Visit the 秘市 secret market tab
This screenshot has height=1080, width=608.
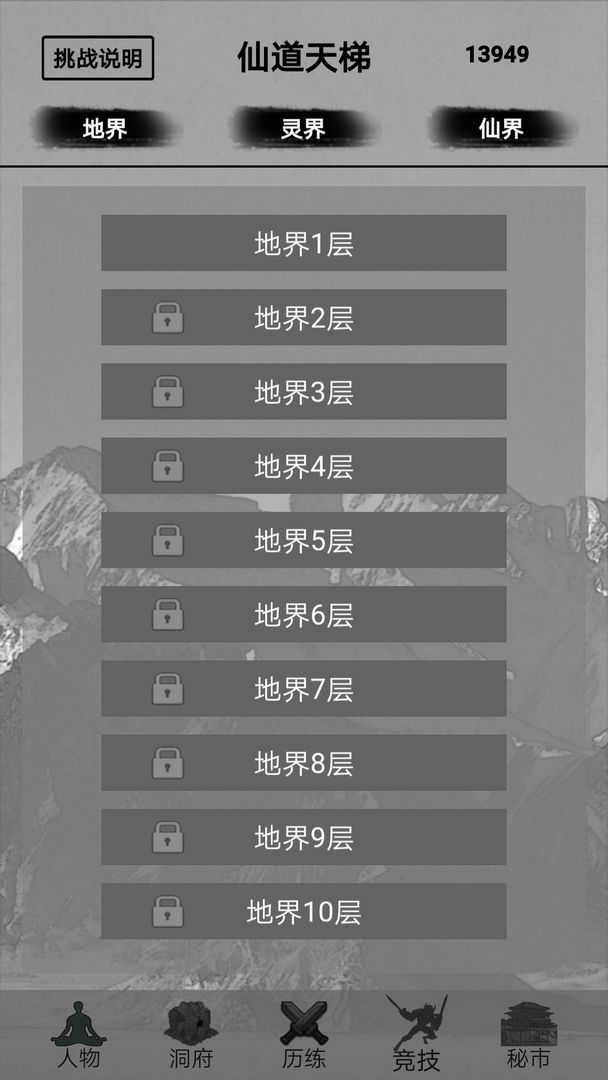(529, 1035)
